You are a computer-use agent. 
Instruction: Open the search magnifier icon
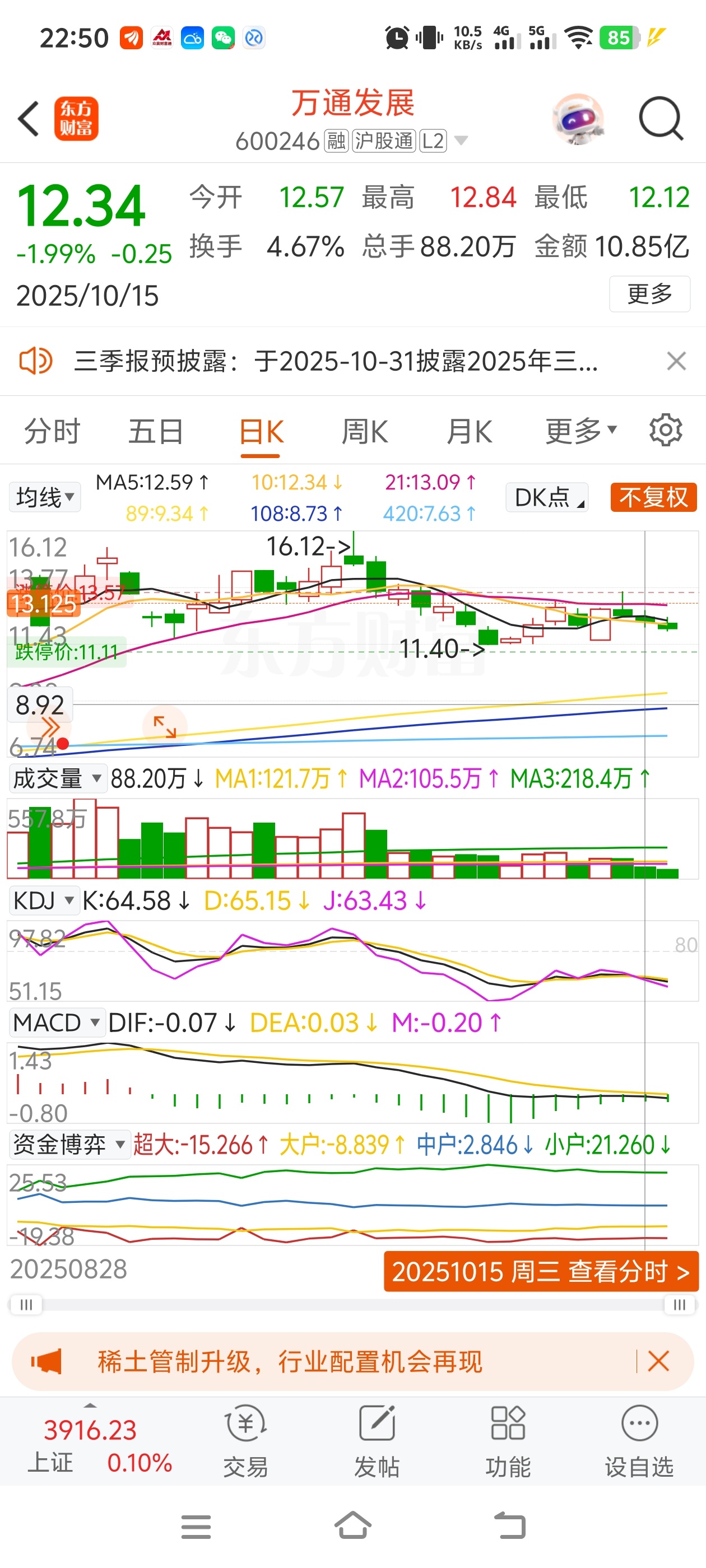660,118
